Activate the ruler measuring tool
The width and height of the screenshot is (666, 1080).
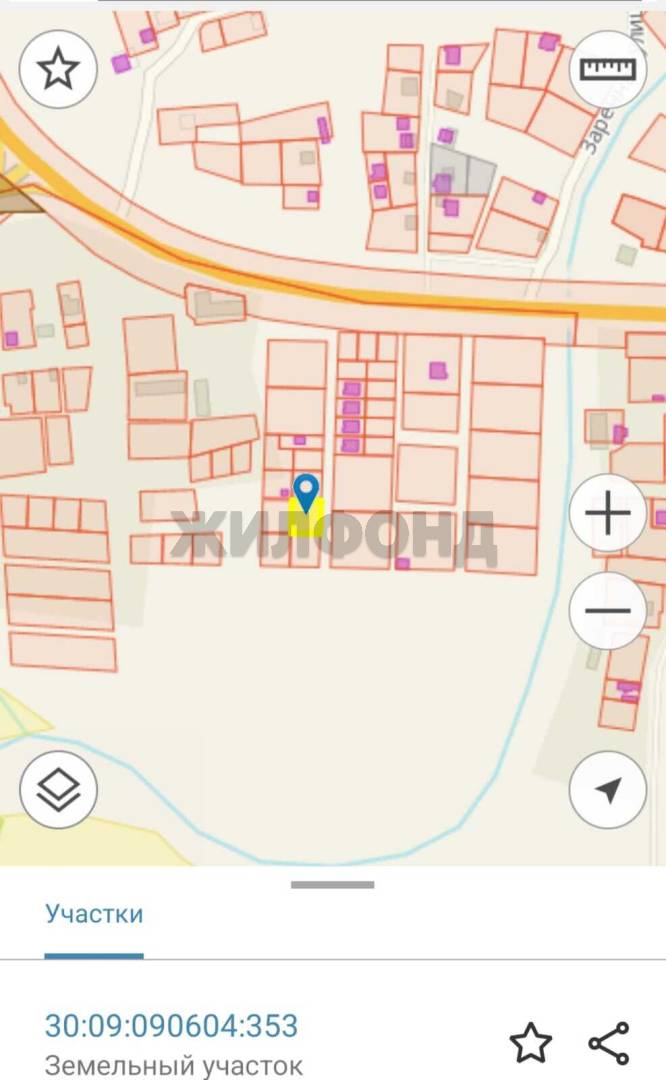(x=607, y=68)
